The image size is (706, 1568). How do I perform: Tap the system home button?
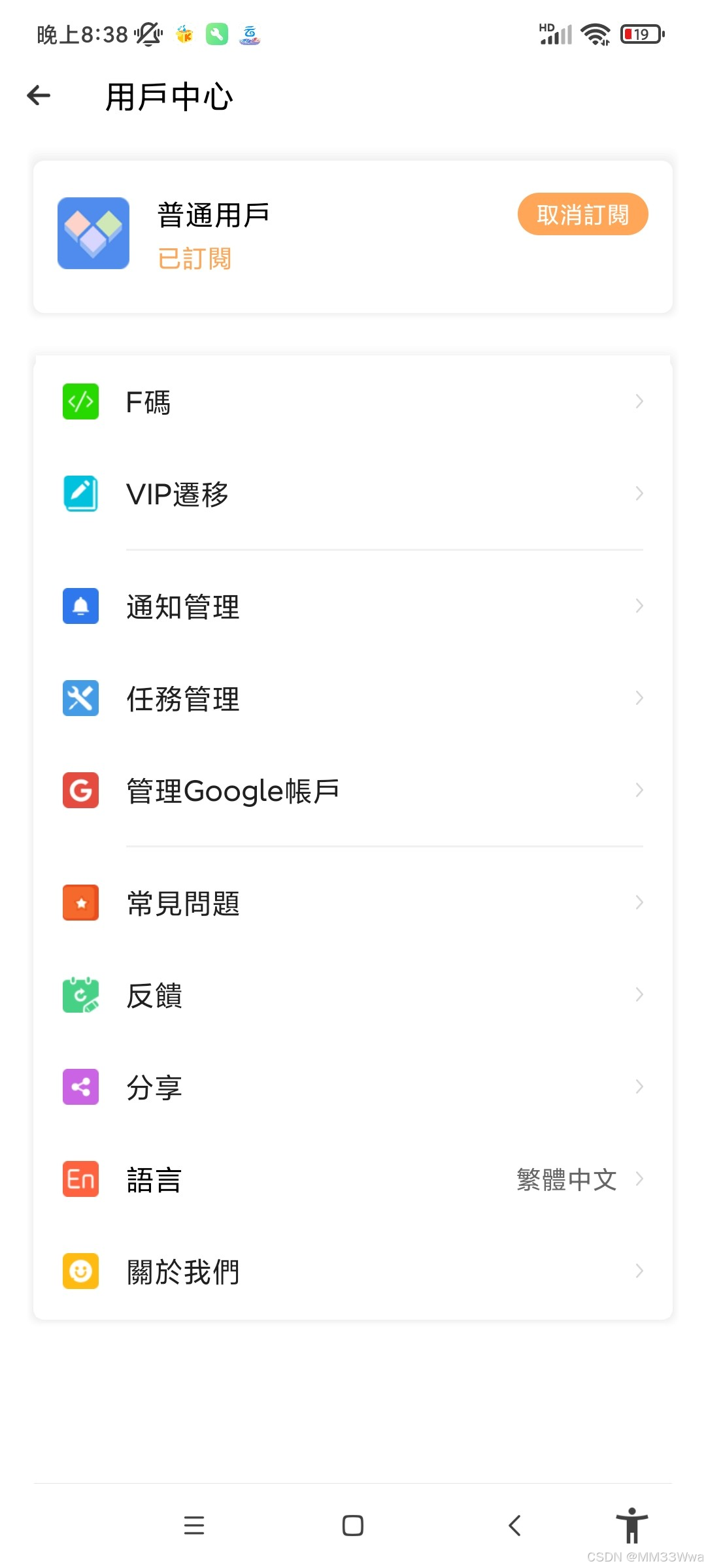(x=353, y=1526)
